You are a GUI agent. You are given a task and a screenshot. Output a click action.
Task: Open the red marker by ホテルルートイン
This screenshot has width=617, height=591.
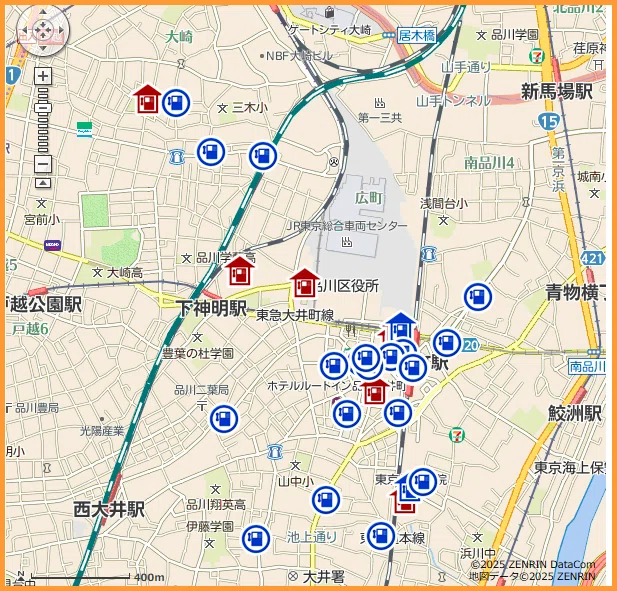[x=375, y=392]
